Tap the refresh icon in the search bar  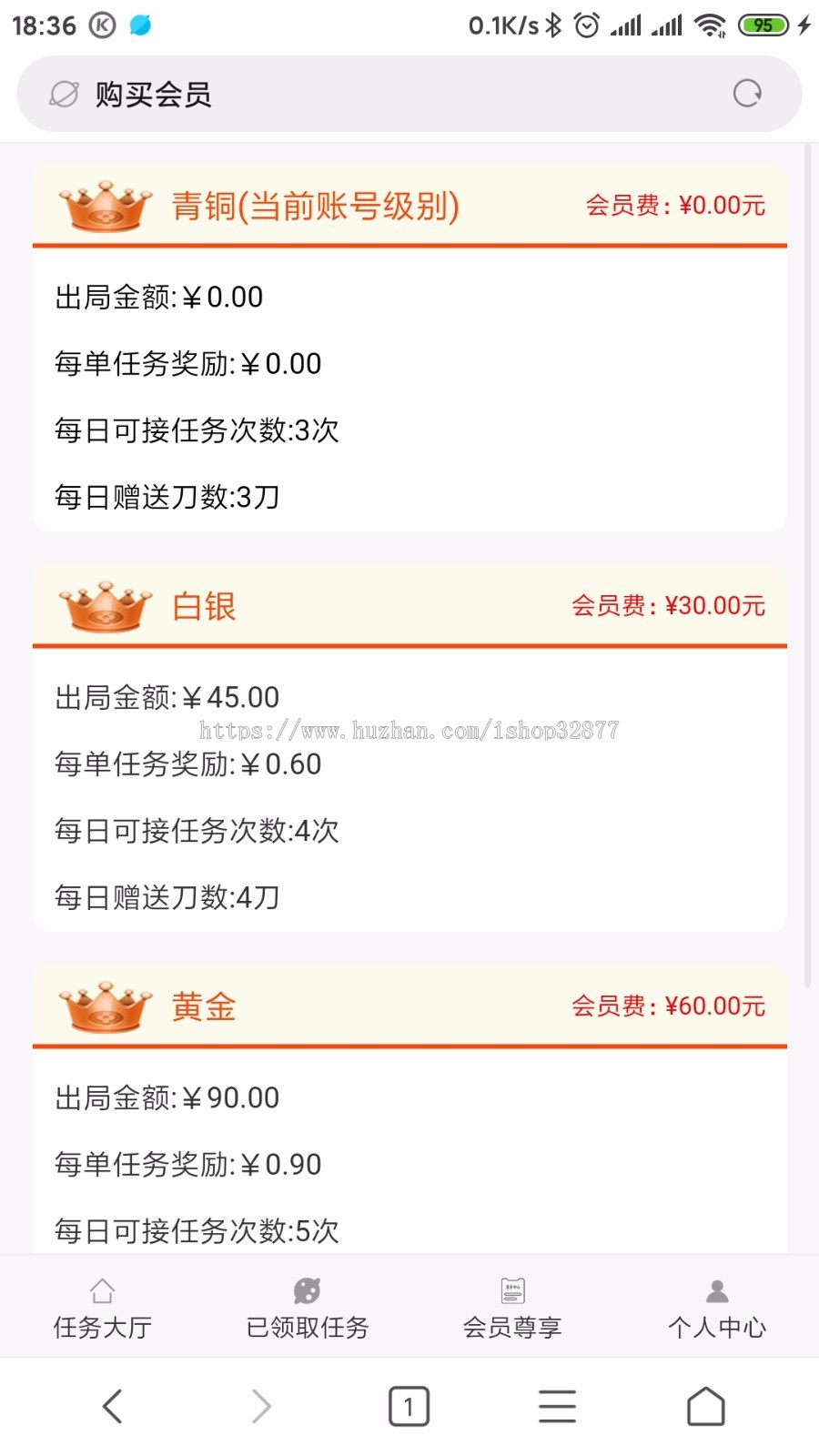pyautogui.click(x=748, y=94)
